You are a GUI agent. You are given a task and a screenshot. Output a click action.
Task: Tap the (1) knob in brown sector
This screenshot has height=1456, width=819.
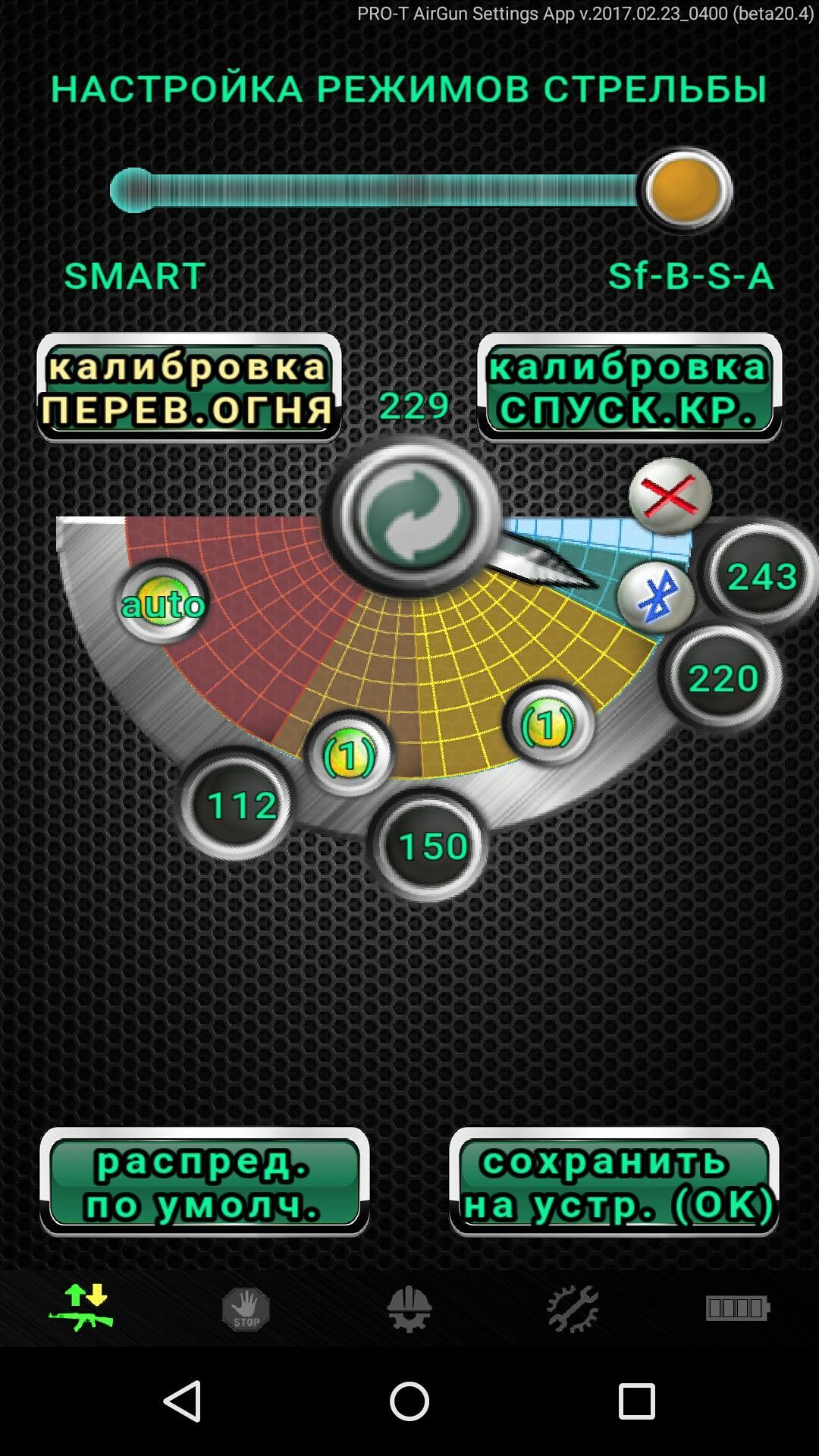click(x=350, y=755)
